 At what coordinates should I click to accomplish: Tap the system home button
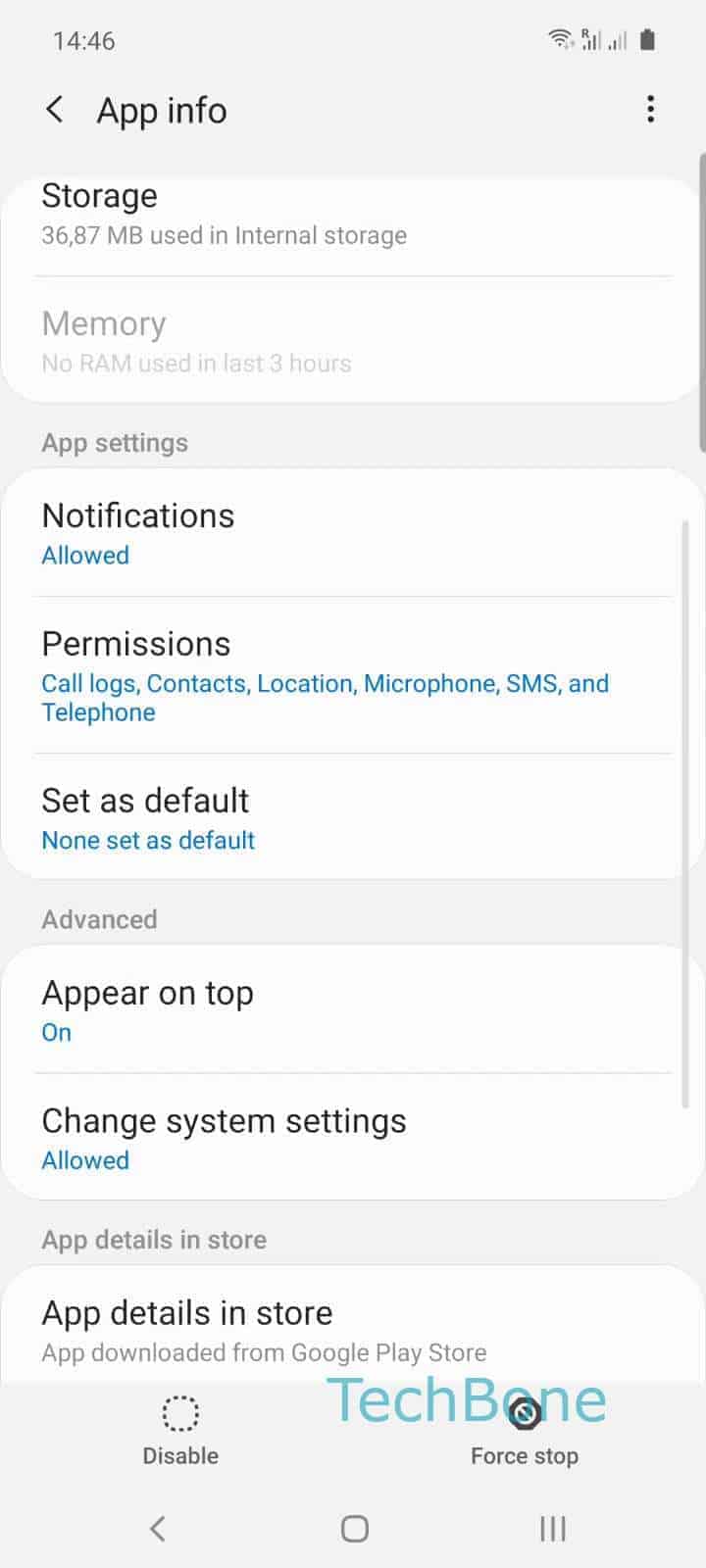(354, 1529)
